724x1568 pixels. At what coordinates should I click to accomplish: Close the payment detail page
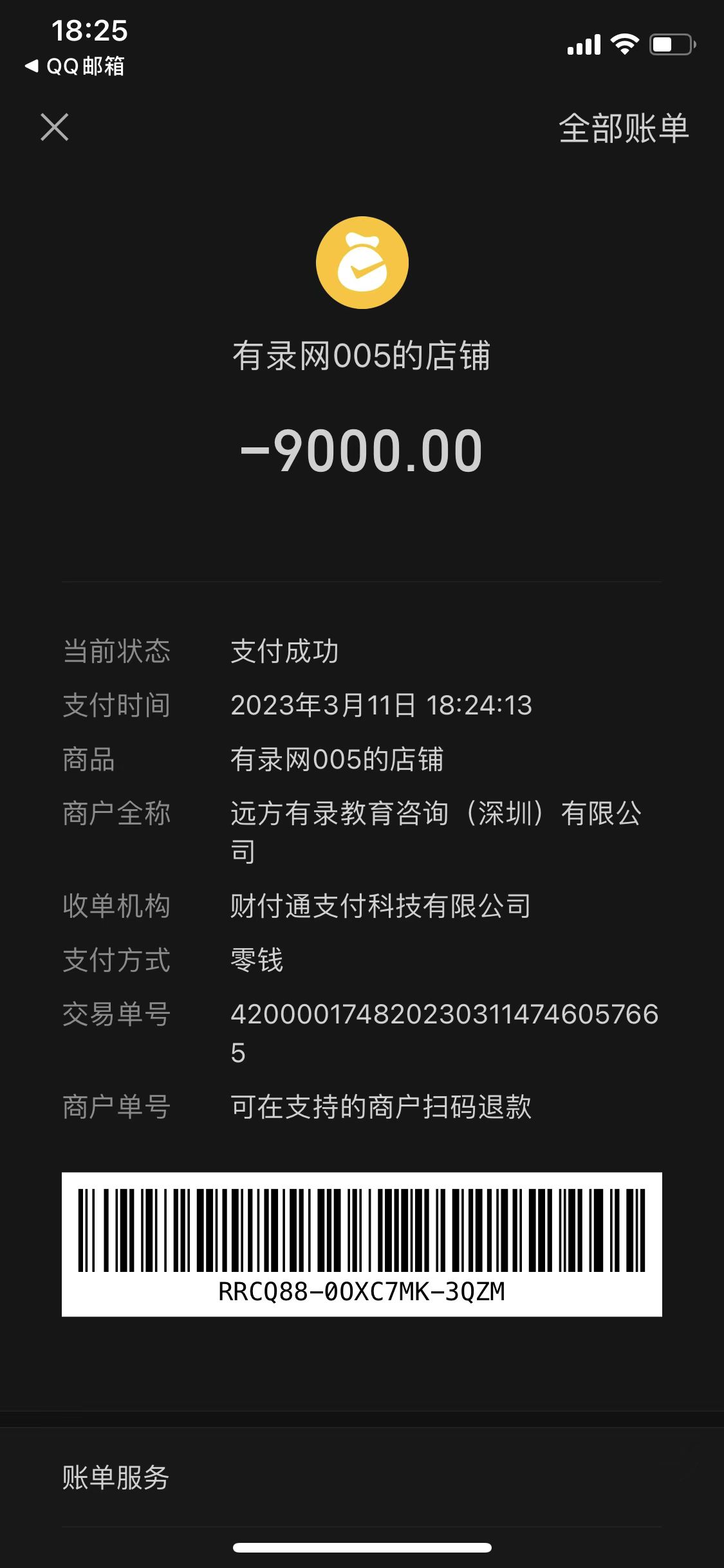[x=55, y=127]
